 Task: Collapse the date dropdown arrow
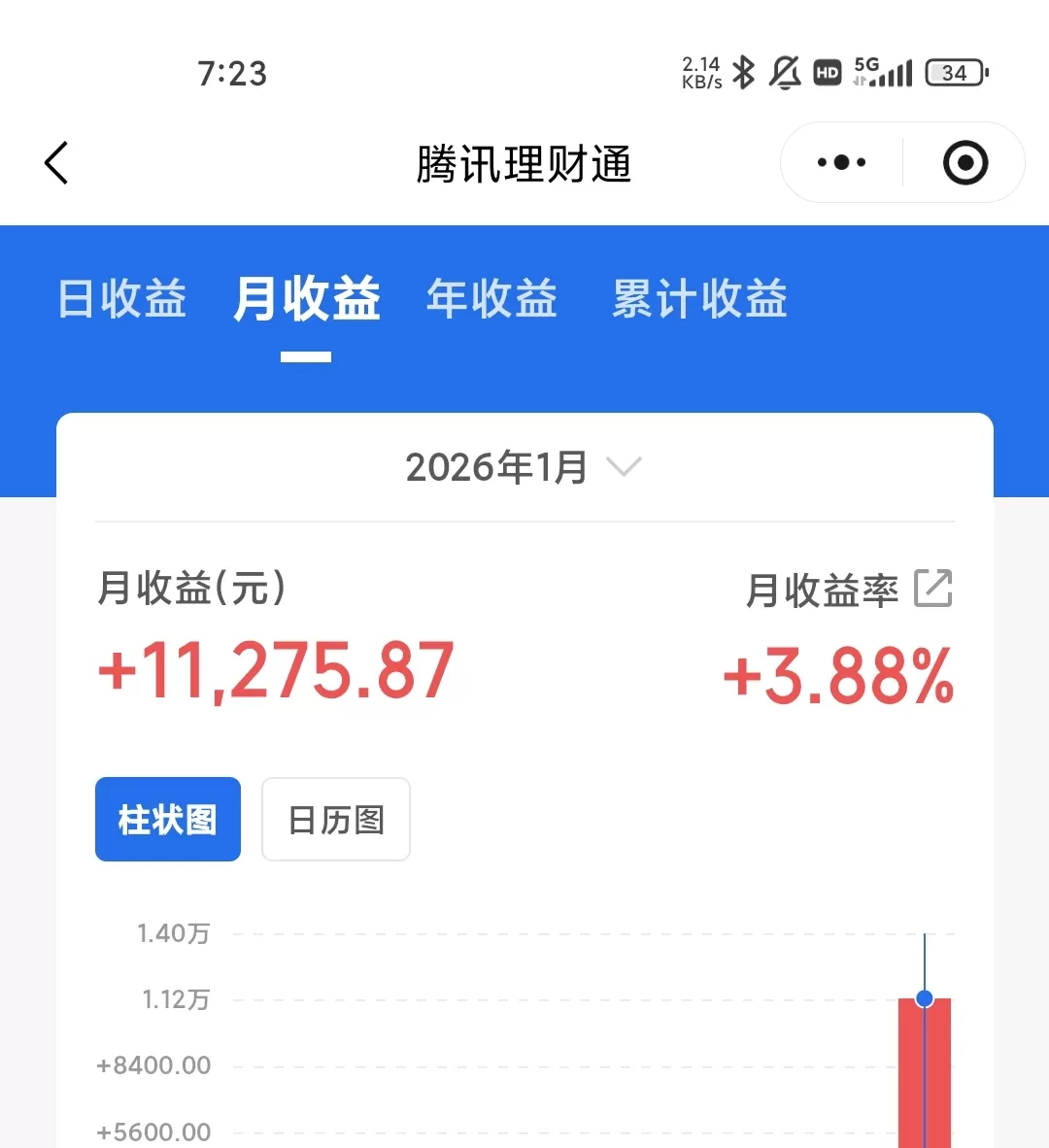tap(625, 467)
